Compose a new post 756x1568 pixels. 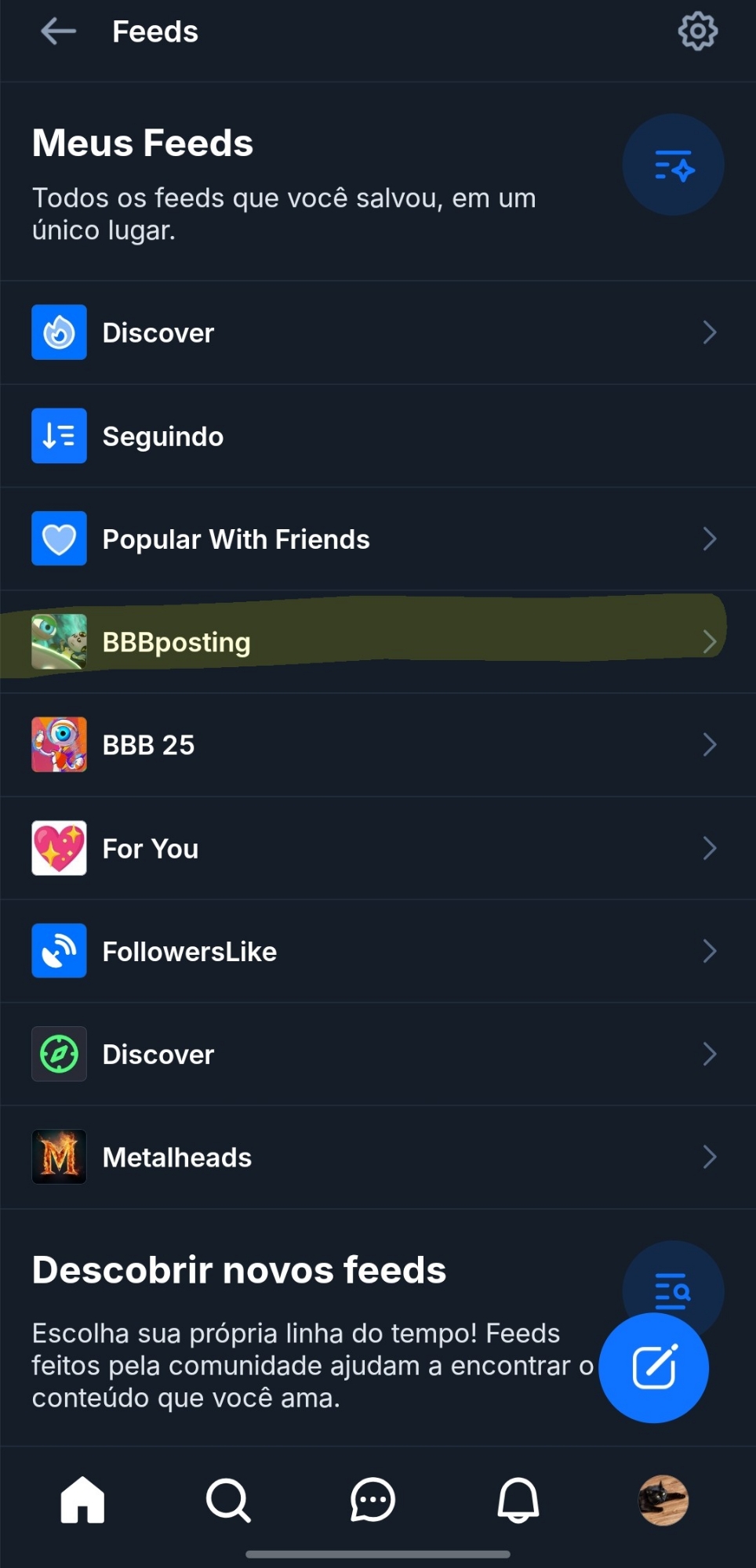(653, 1367)
